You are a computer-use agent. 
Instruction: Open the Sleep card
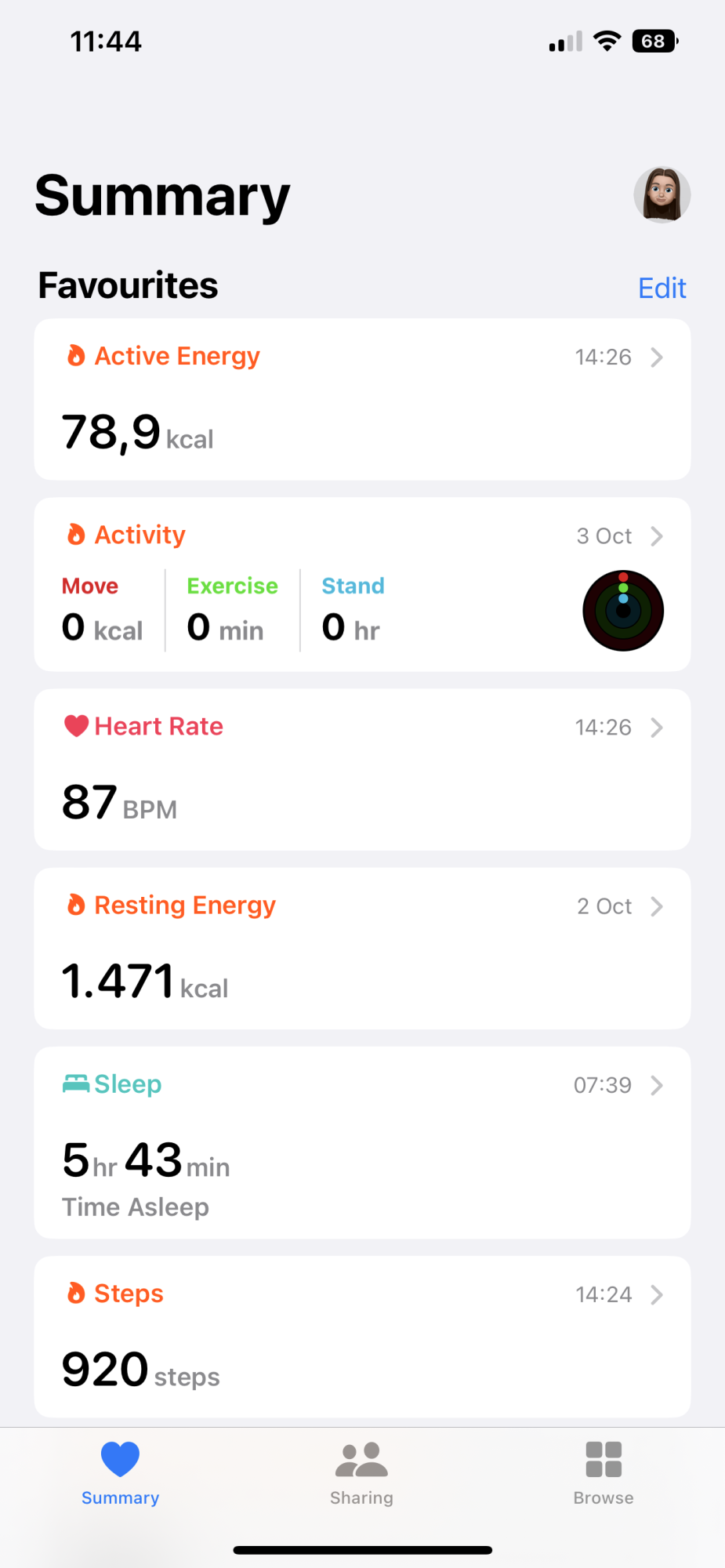click(362, 1142)
